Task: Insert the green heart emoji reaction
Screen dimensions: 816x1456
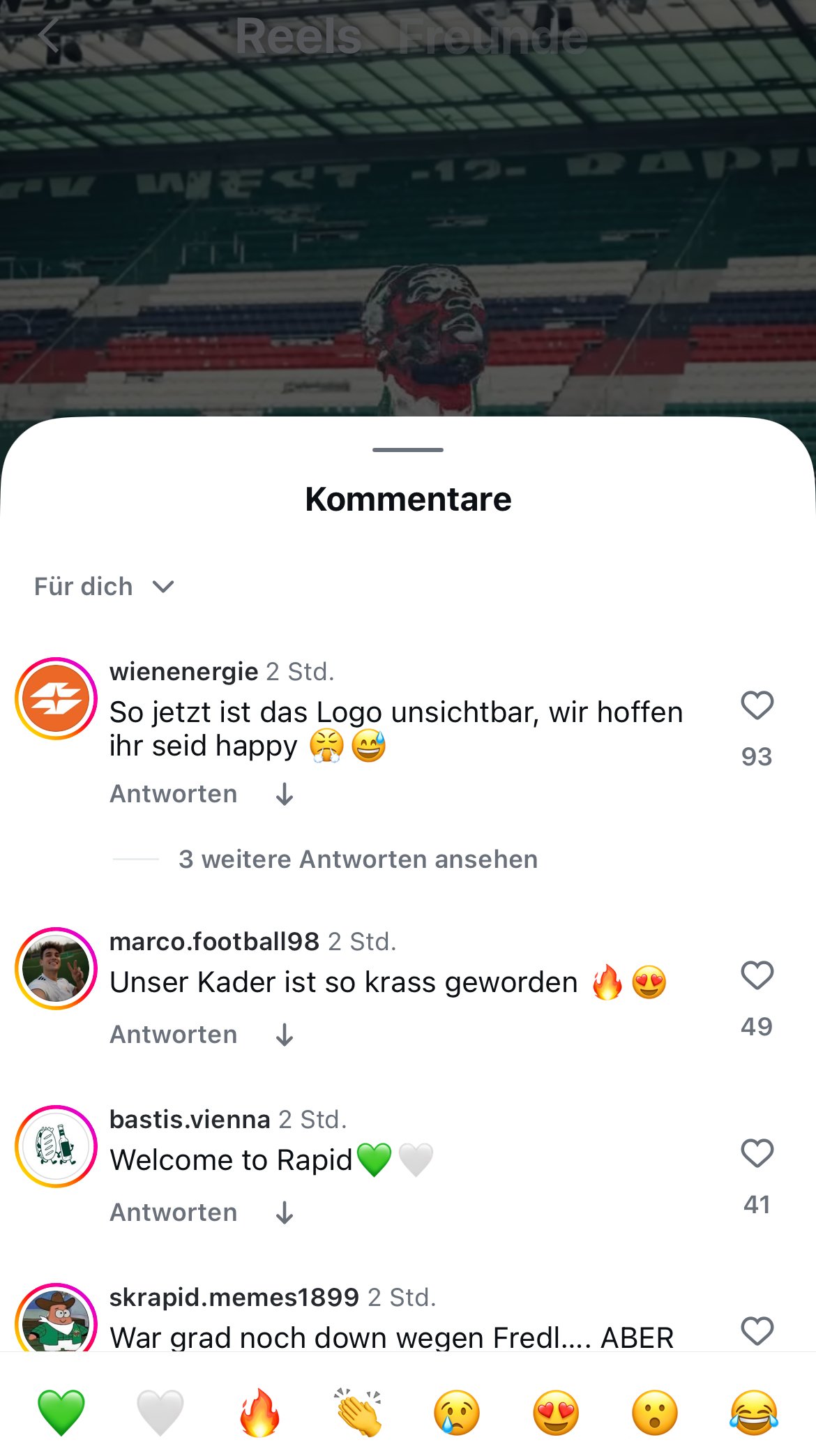Action: pos(61,1413)
